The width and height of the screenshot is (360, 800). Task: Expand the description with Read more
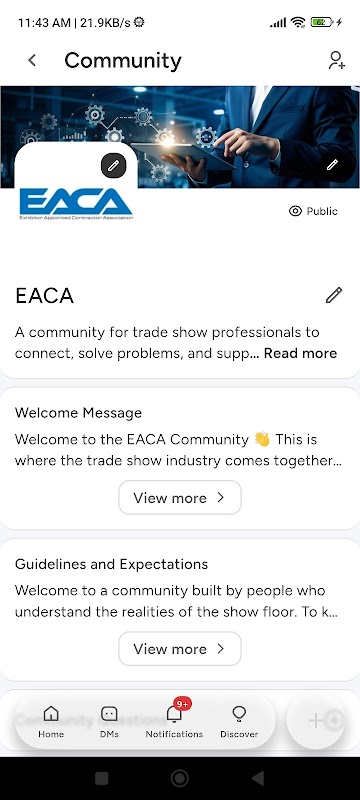tap(300, 353)
